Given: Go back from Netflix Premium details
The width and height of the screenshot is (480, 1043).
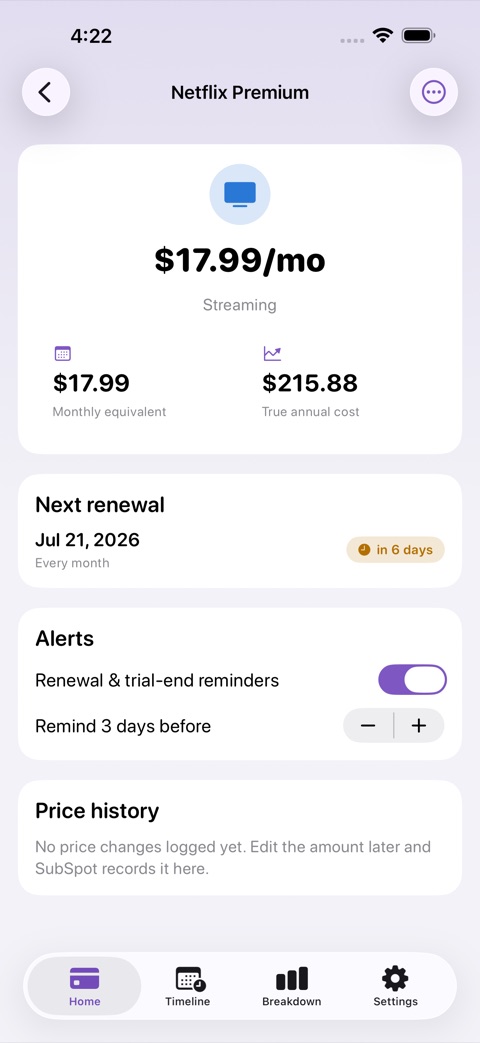Looking at the screenshot, I should coord(46,92).
